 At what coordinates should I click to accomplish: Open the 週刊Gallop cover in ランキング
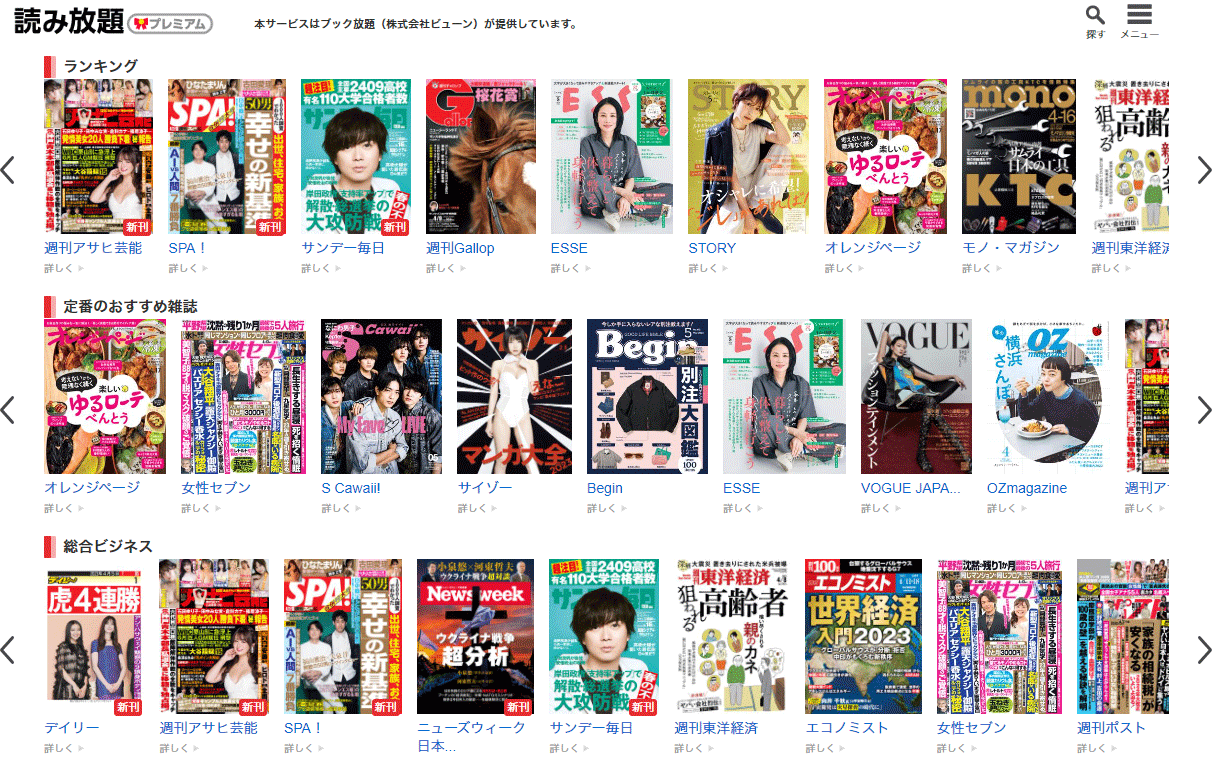coord(481,157)
